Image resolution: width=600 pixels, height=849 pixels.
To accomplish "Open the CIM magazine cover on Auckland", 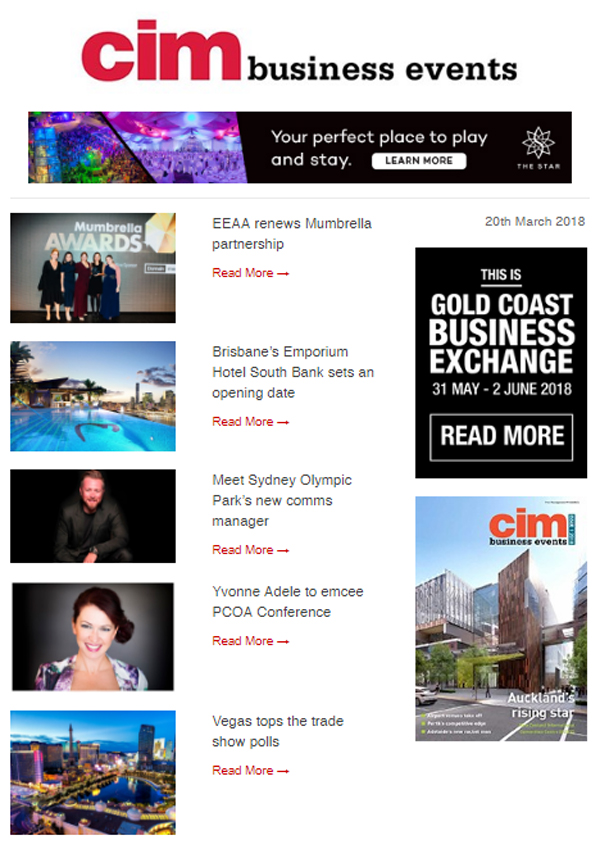I will click(x=501, y=618).
